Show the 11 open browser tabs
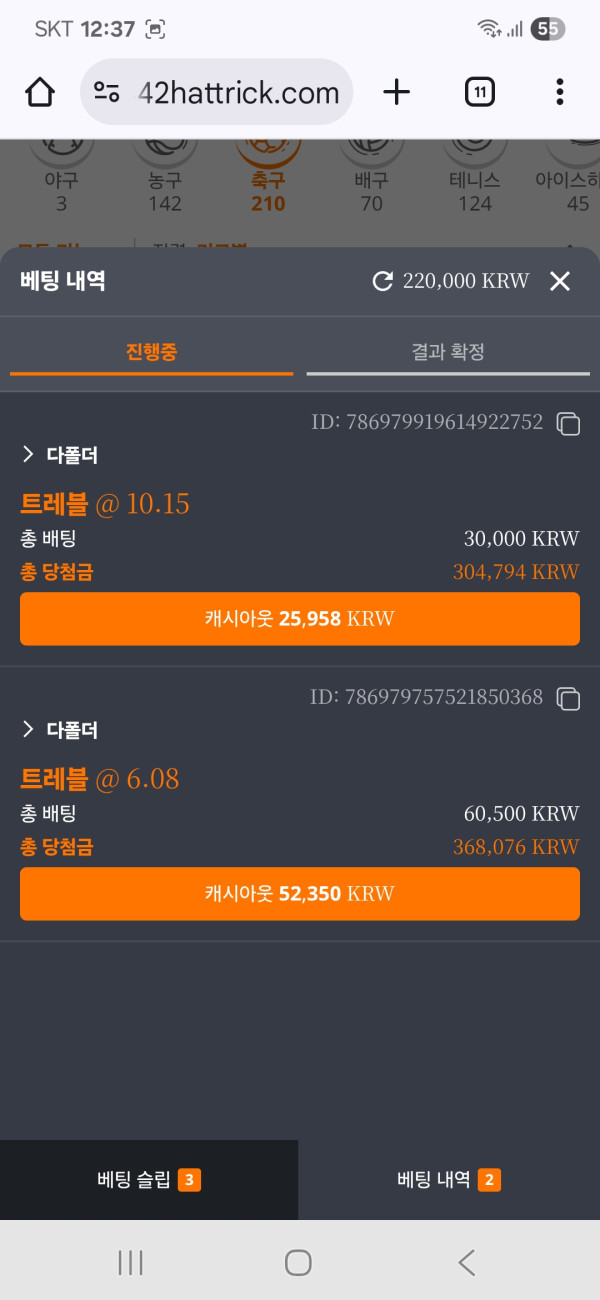 click(480, 93)
